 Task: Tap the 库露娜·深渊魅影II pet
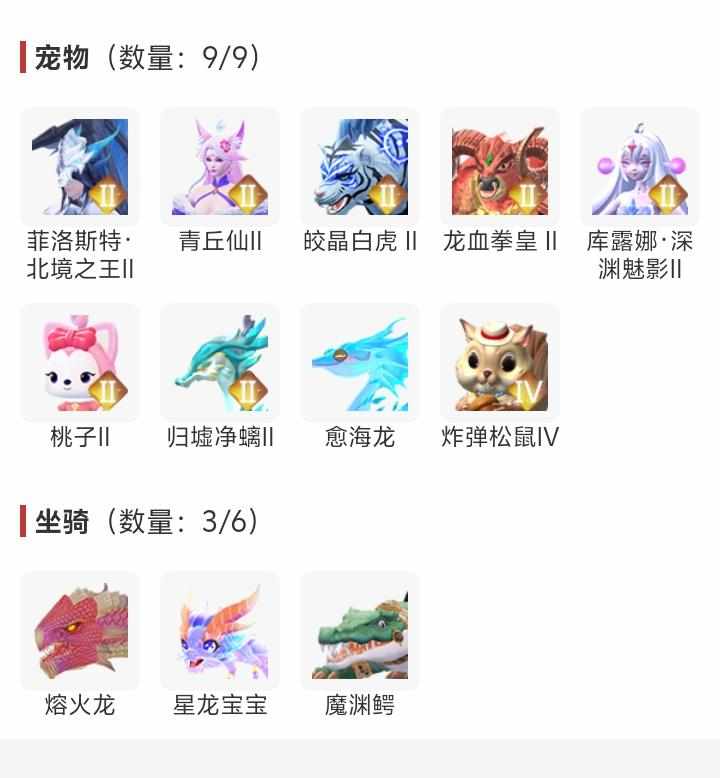(x=640, y=167)
